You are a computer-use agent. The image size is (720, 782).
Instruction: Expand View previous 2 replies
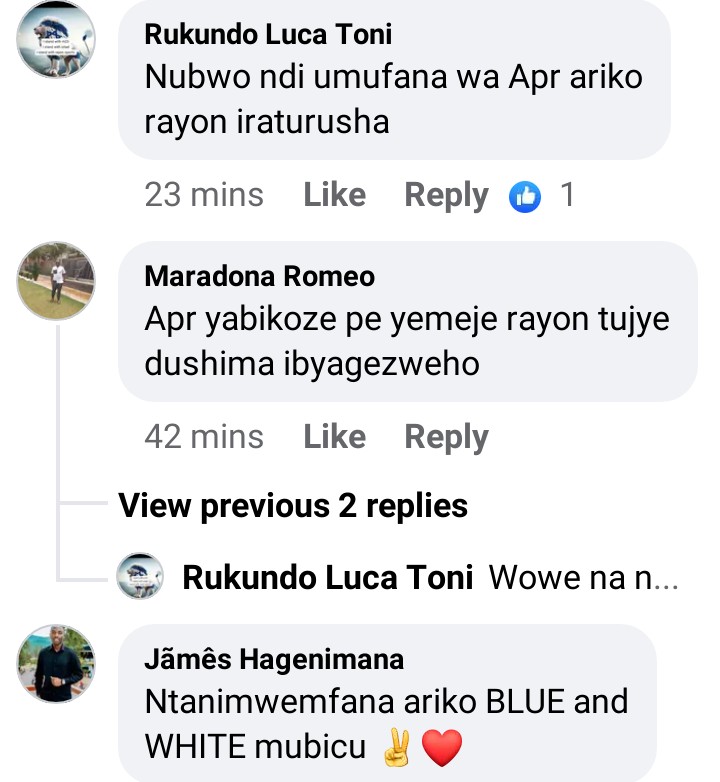click(x=293, y=506)
